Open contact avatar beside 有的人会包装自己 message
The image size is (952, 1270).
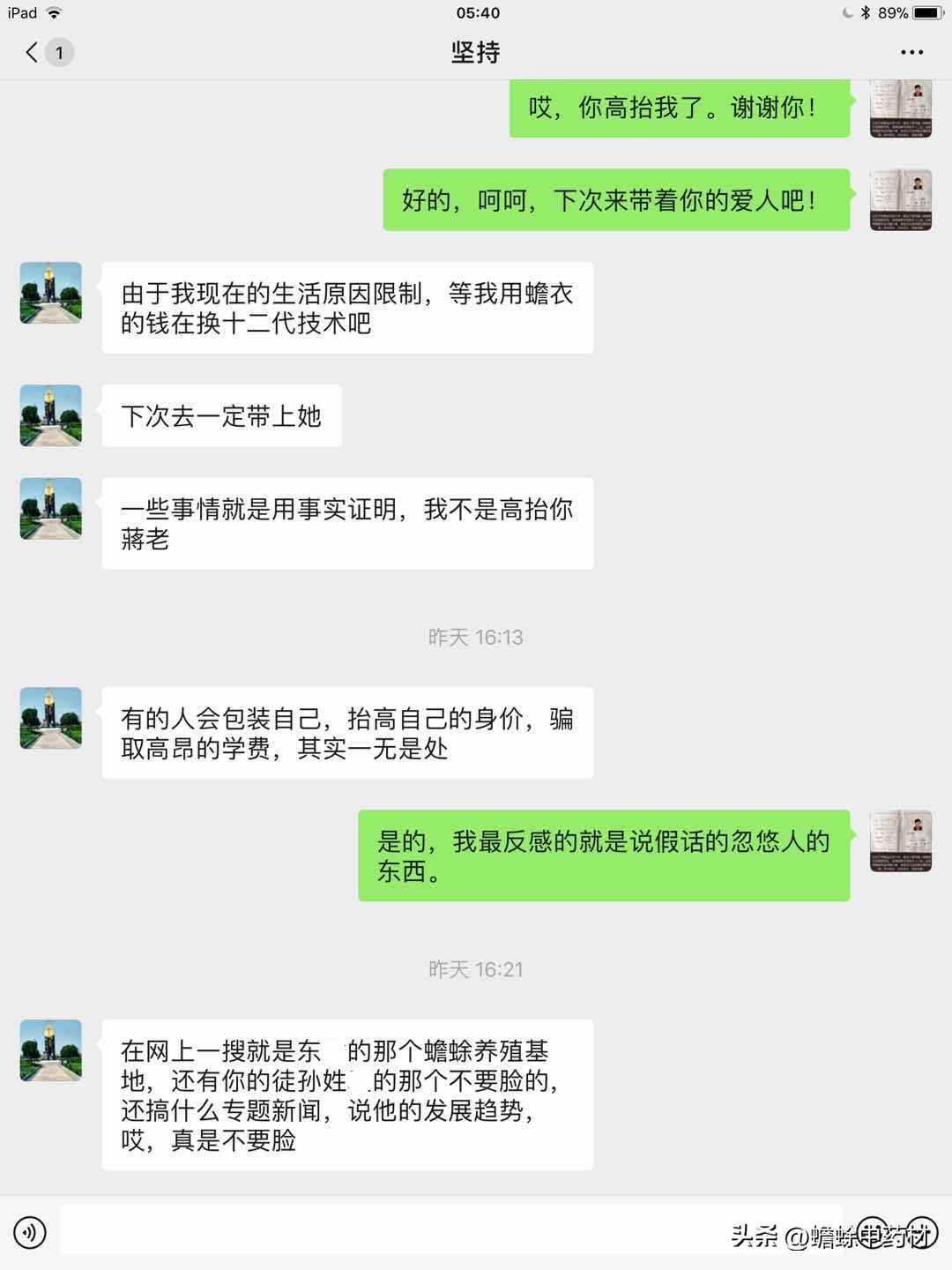pos(51,718)
